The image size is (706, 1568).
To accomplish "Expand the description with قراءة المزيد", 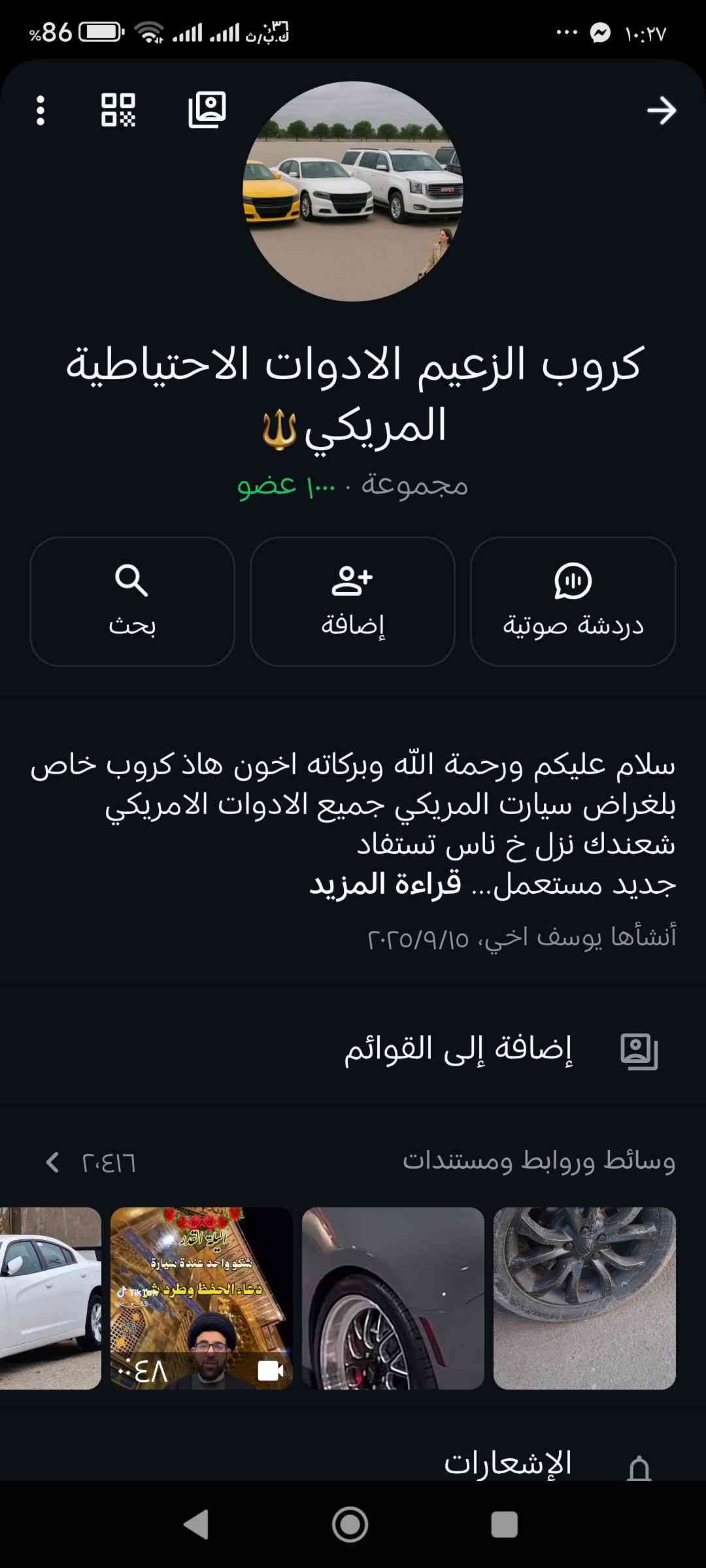I will [x=385, y=885].
